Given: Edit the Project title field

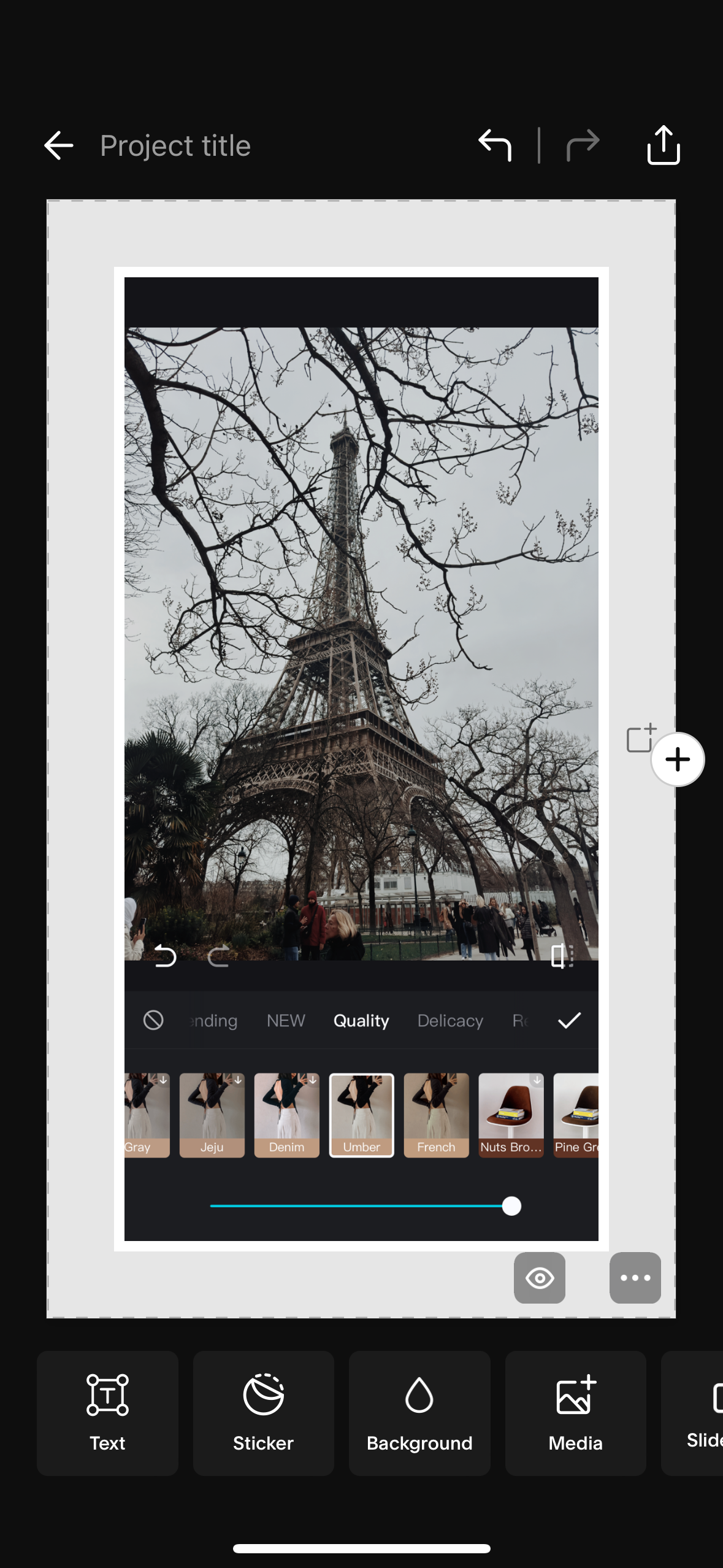Looking at the screenshot, I should [x=175, y=146].
